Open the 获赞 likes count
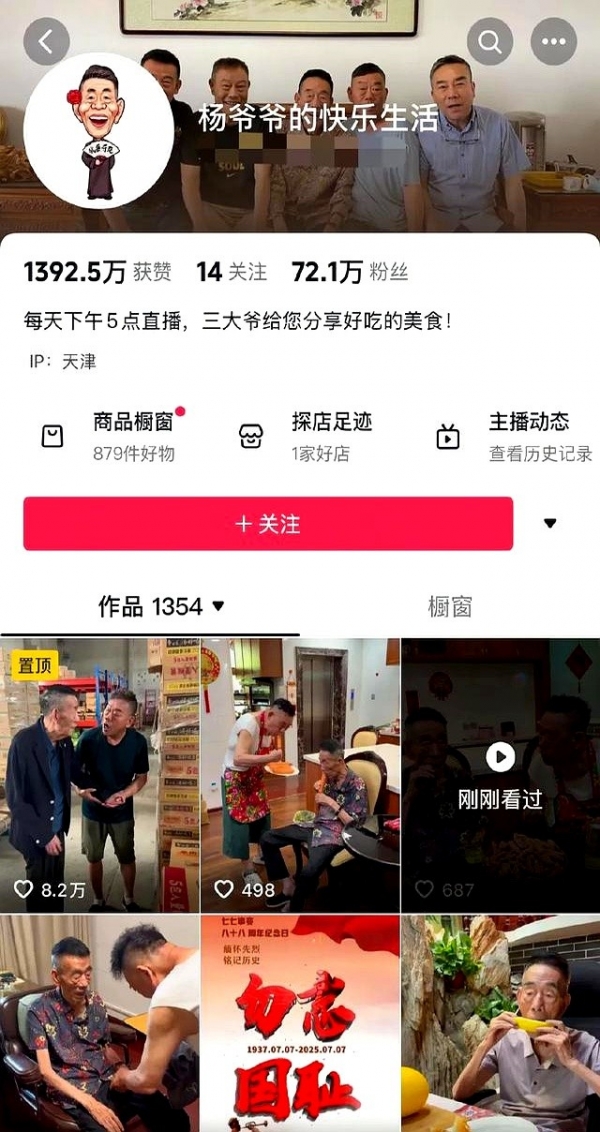 point(97,272)
